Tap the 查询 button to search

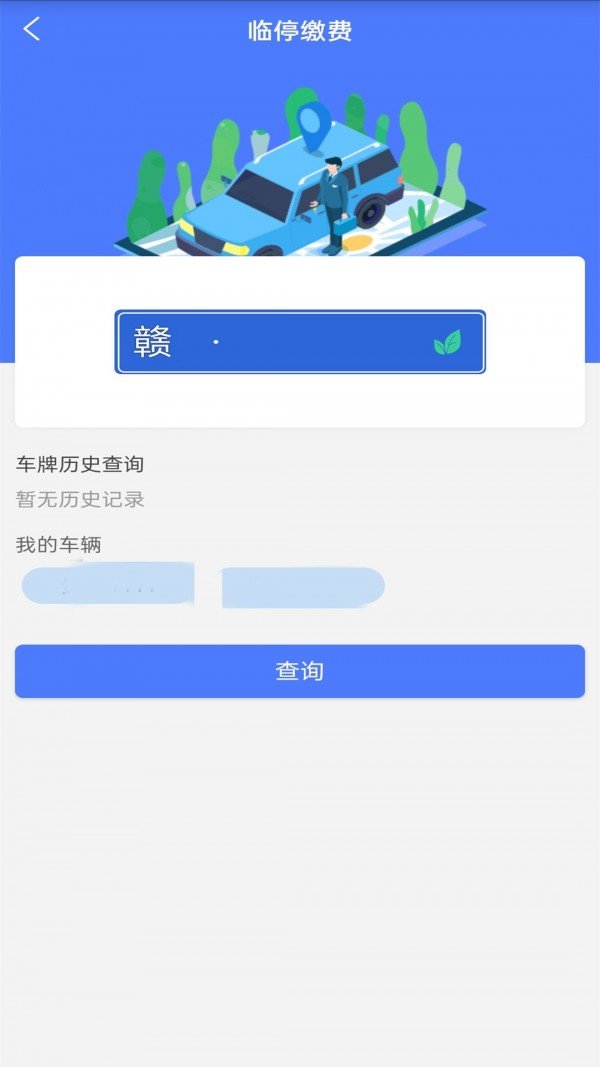[300, 671]
